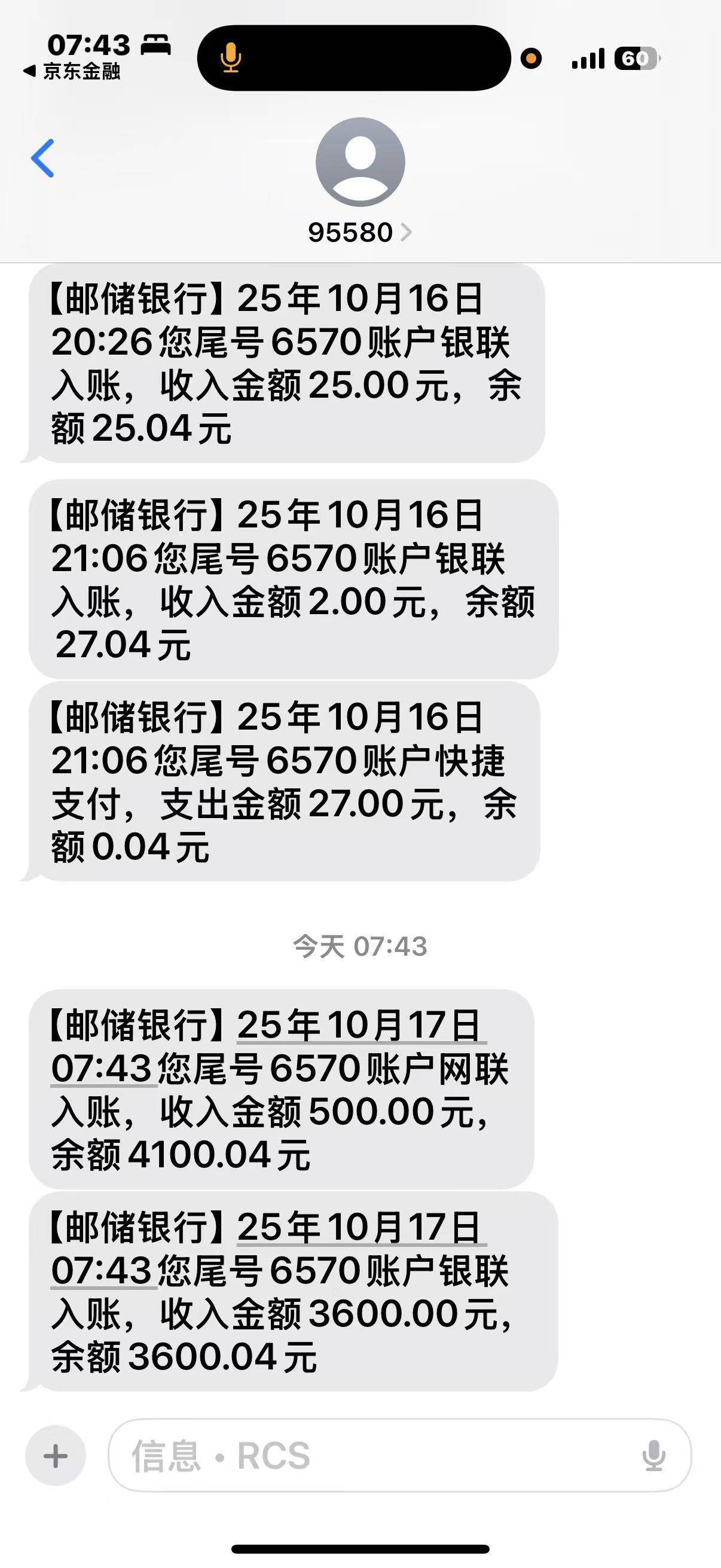Return to 京东金融 app

(72, 72)
